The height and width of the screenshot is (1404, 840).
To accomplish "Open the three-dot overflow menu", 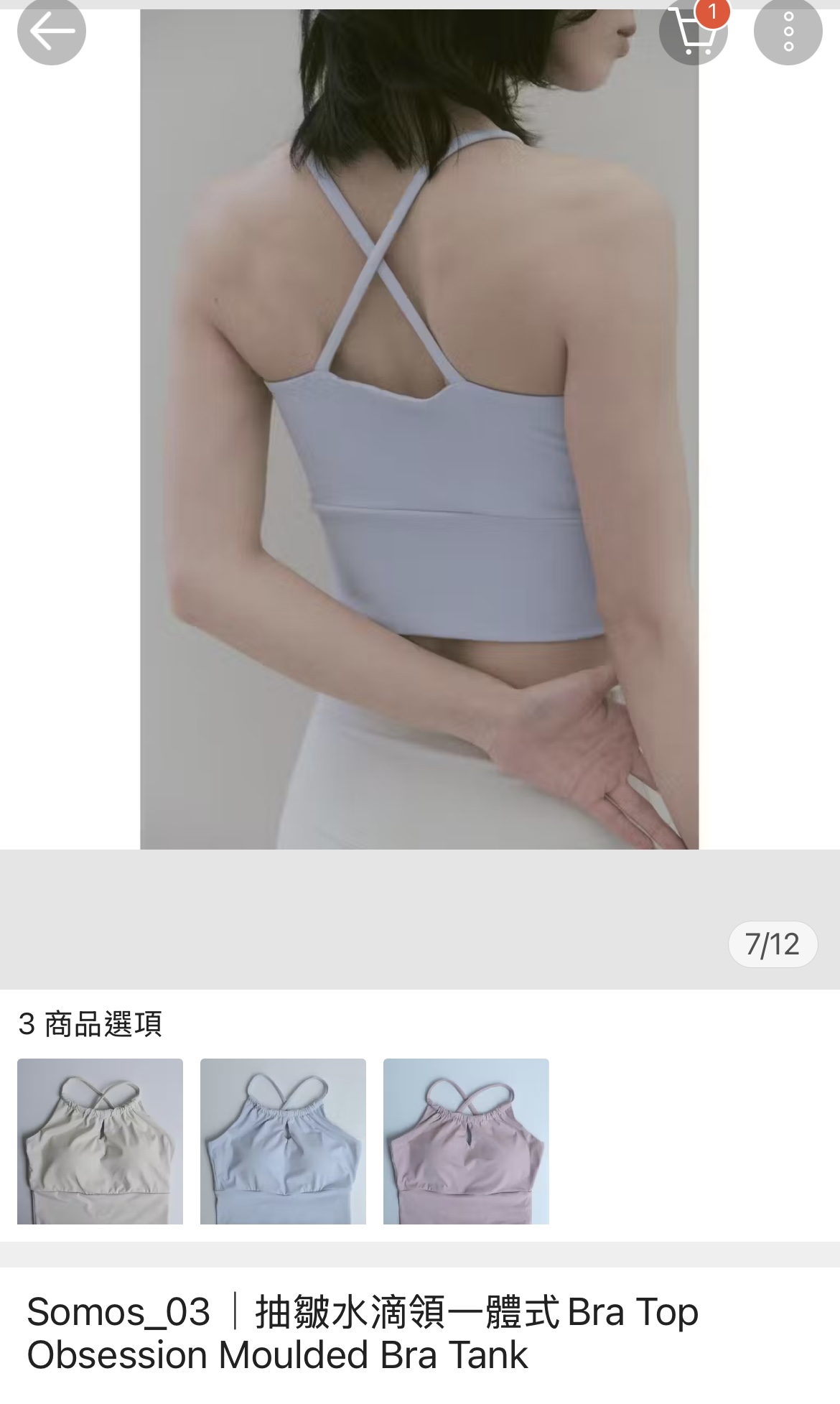I will (788, 32).
